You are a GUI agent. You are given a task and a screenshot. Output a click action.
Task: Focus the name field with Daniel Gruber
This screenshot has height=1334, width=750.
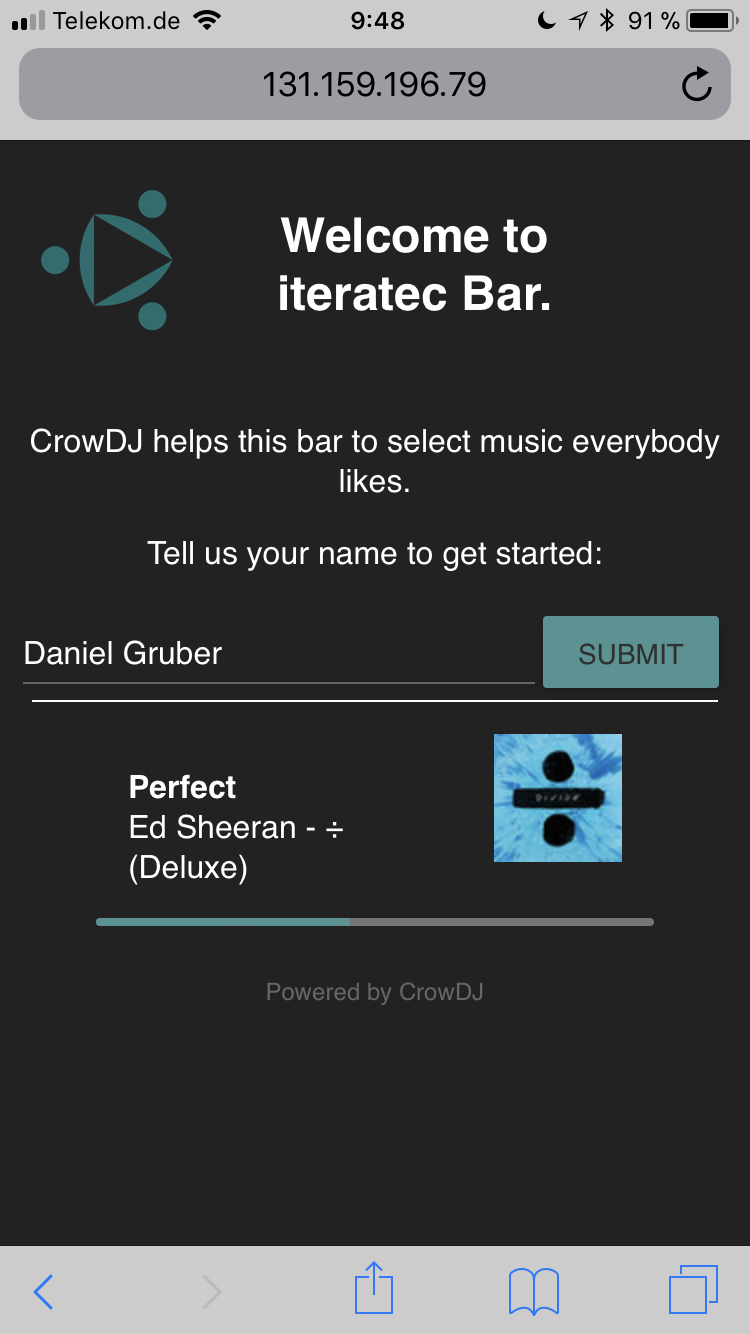278,653
